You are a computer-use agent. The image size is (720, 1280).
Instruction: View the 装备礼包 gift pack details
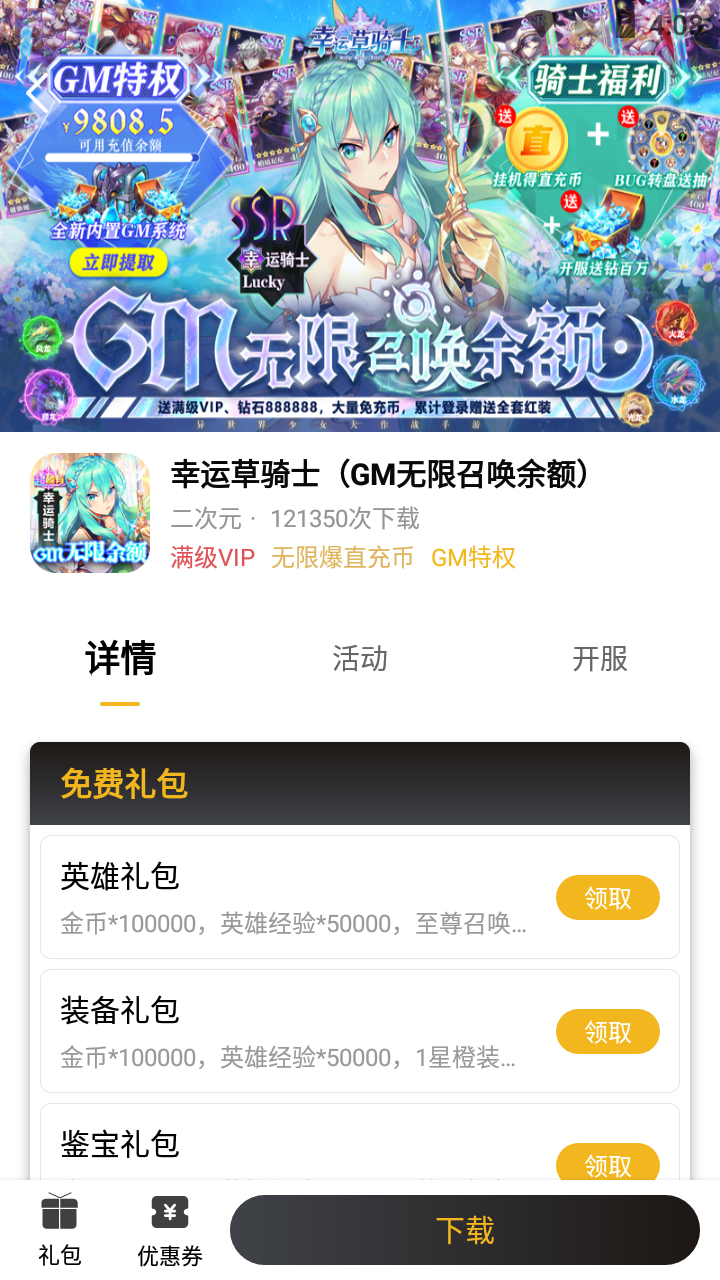tap(295, 1031)
